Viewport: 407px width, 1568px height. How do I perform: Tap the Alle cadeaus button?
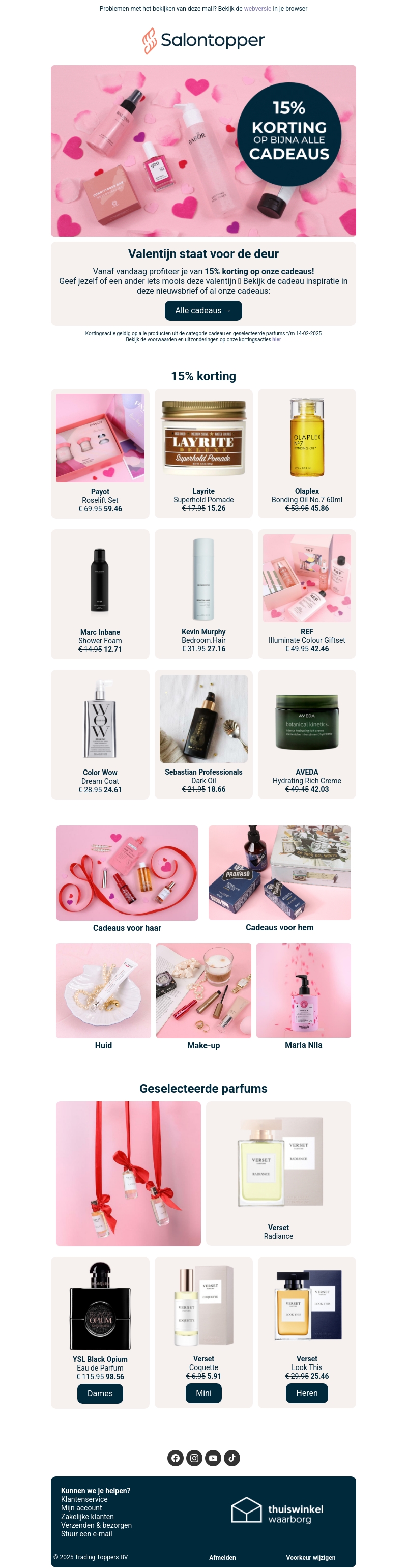pyautogui.click(x=203, y=310)
